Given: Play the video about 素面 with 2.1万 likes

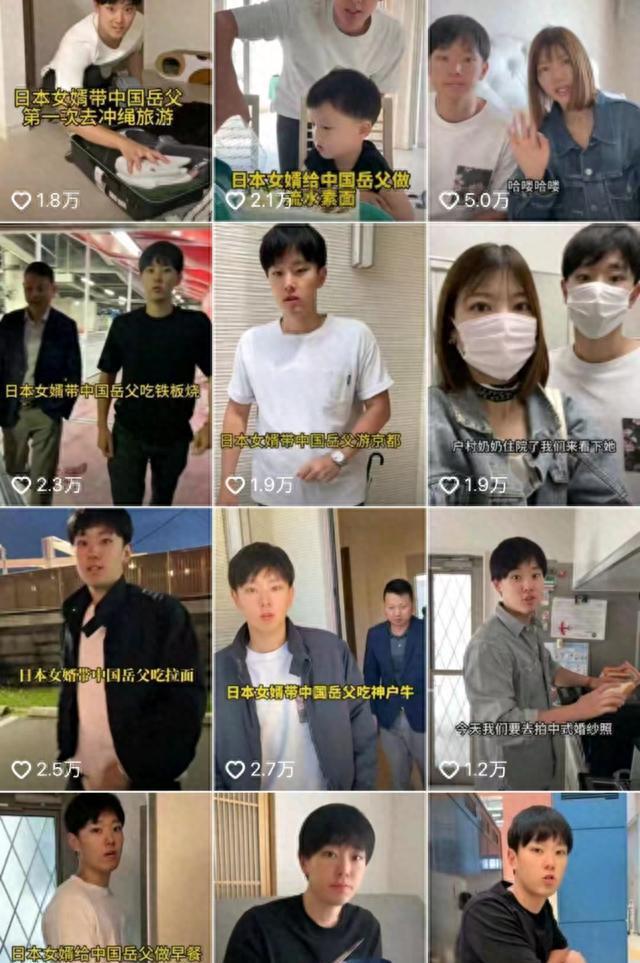Looking at the screenshot, I should (x=318, y=110).
